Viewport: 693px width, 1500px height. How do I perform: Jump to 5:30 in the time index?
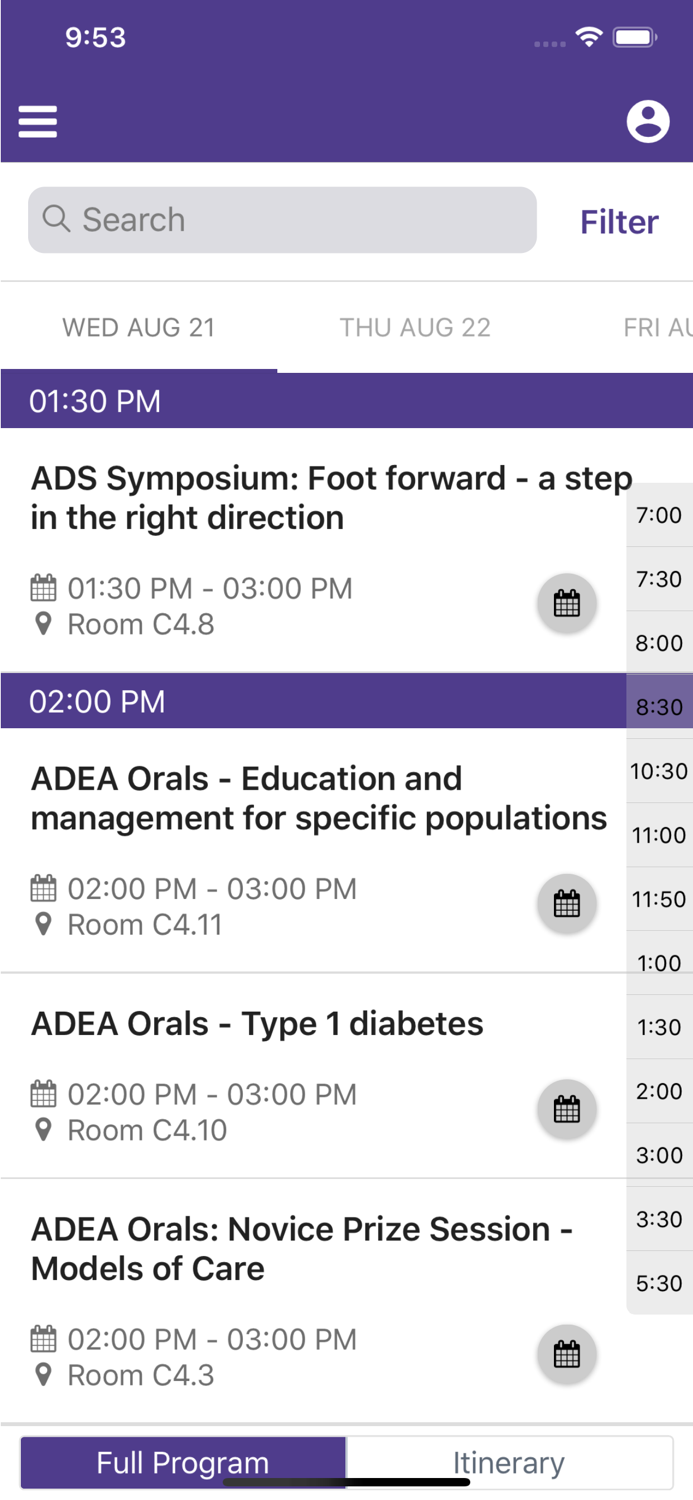659,1284
